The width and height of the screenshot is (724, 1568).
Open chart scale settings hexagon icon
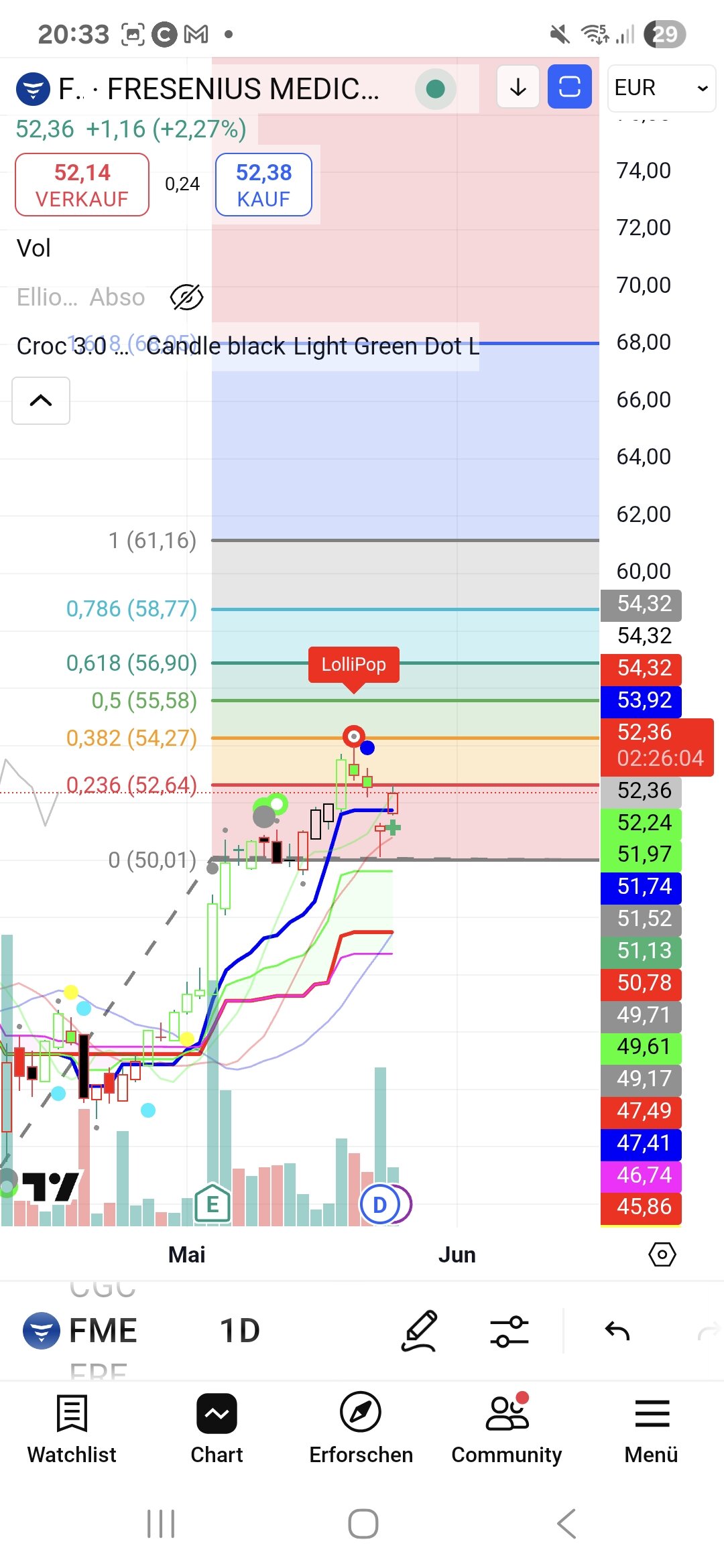[662, 1254]
